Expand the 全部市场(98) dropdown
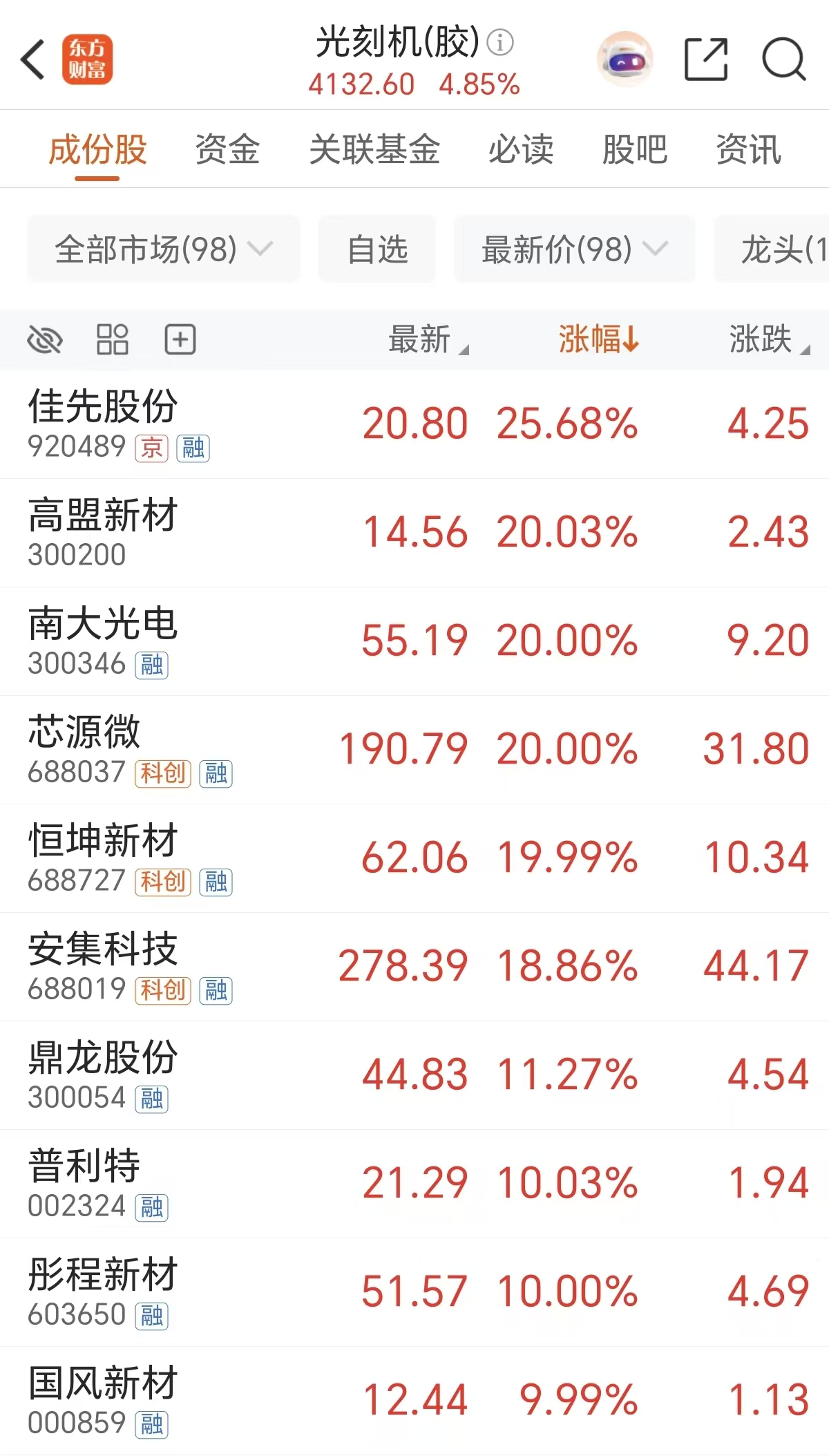 pyautogui.click(x=164, y=249)
